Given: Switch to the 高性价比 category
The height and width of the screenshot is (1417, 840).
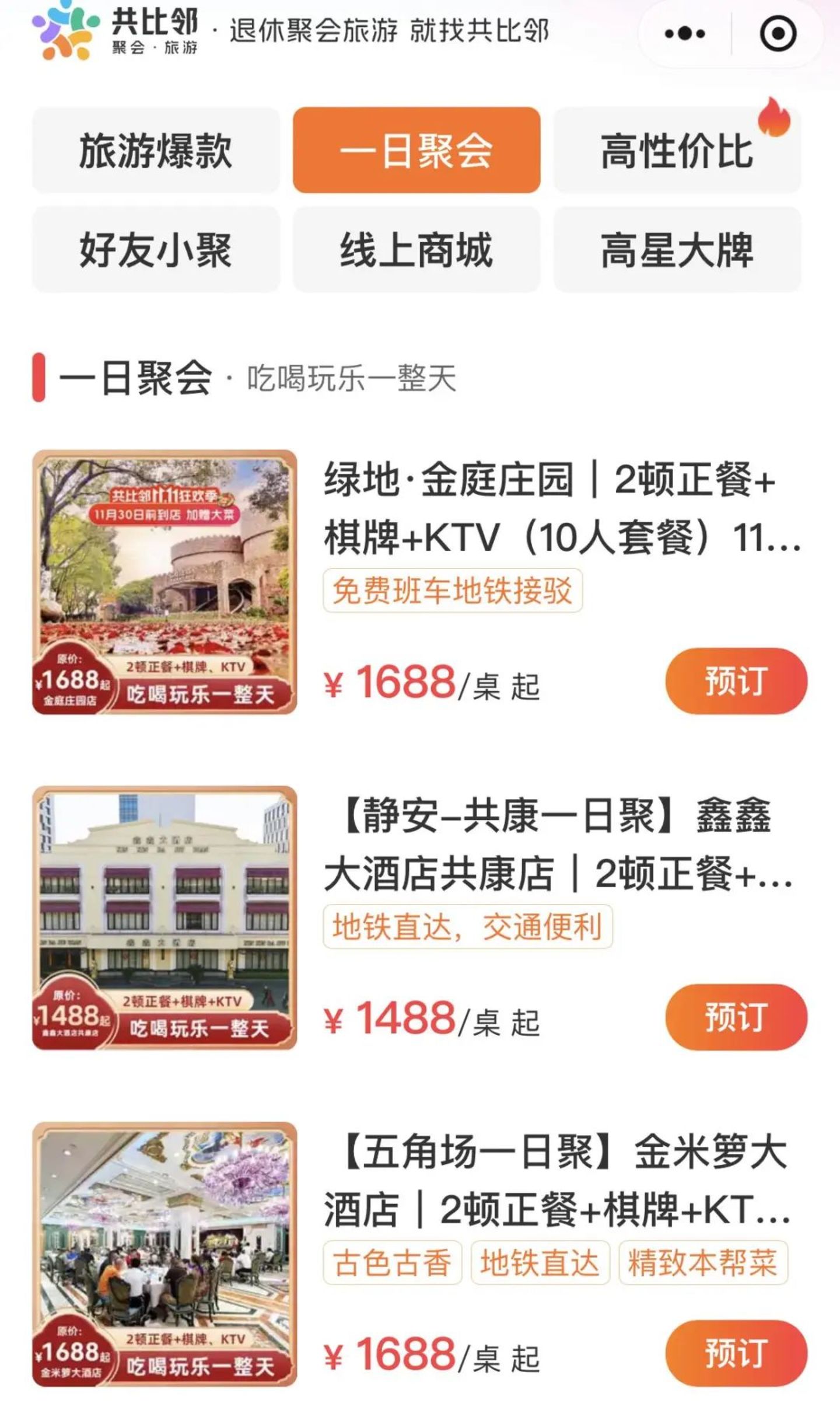Looking at the screenshot, I should click(x=677, y=150).
